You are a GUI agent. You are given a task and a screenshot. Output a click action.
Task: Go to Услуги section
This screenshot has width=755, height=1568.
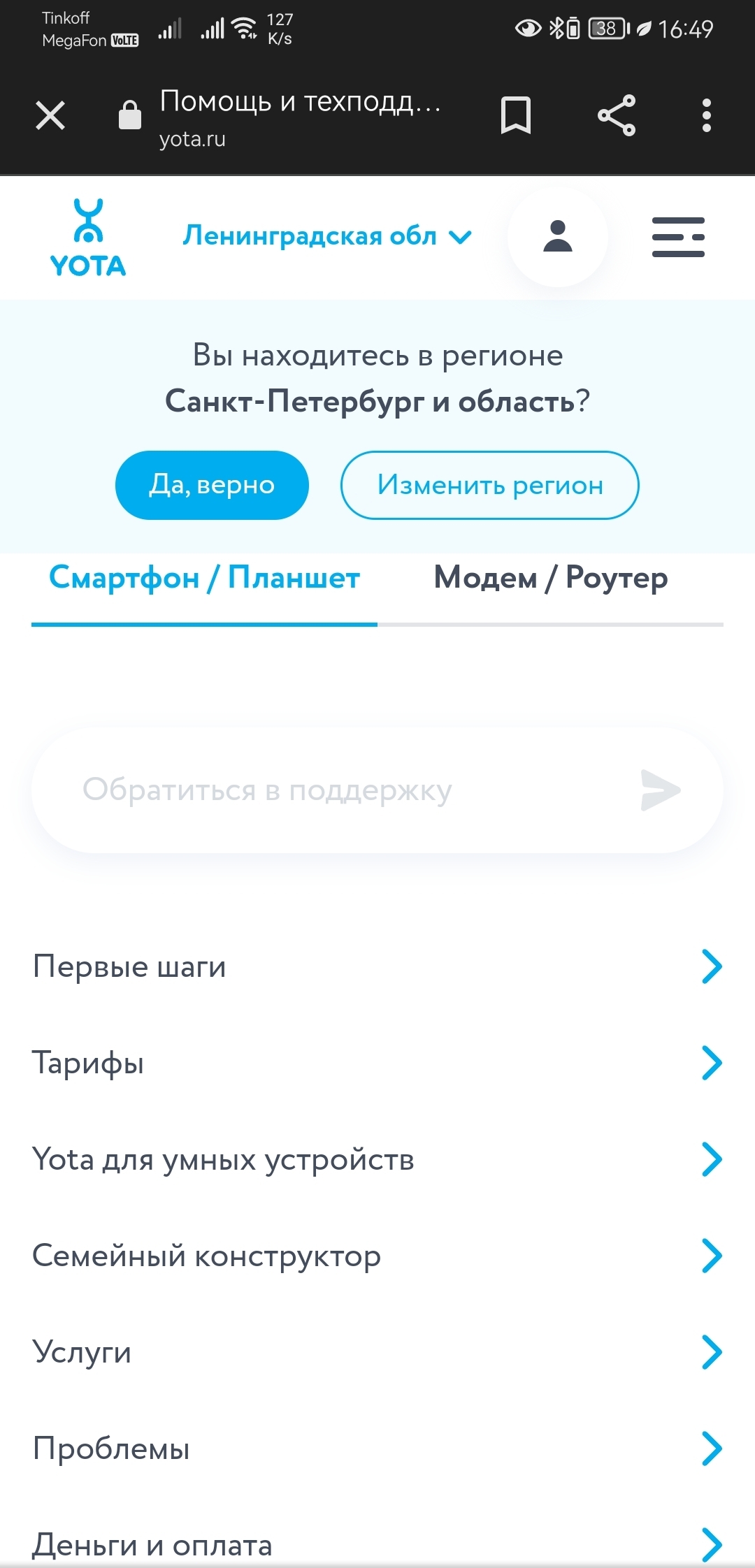tap(377, 1353)
